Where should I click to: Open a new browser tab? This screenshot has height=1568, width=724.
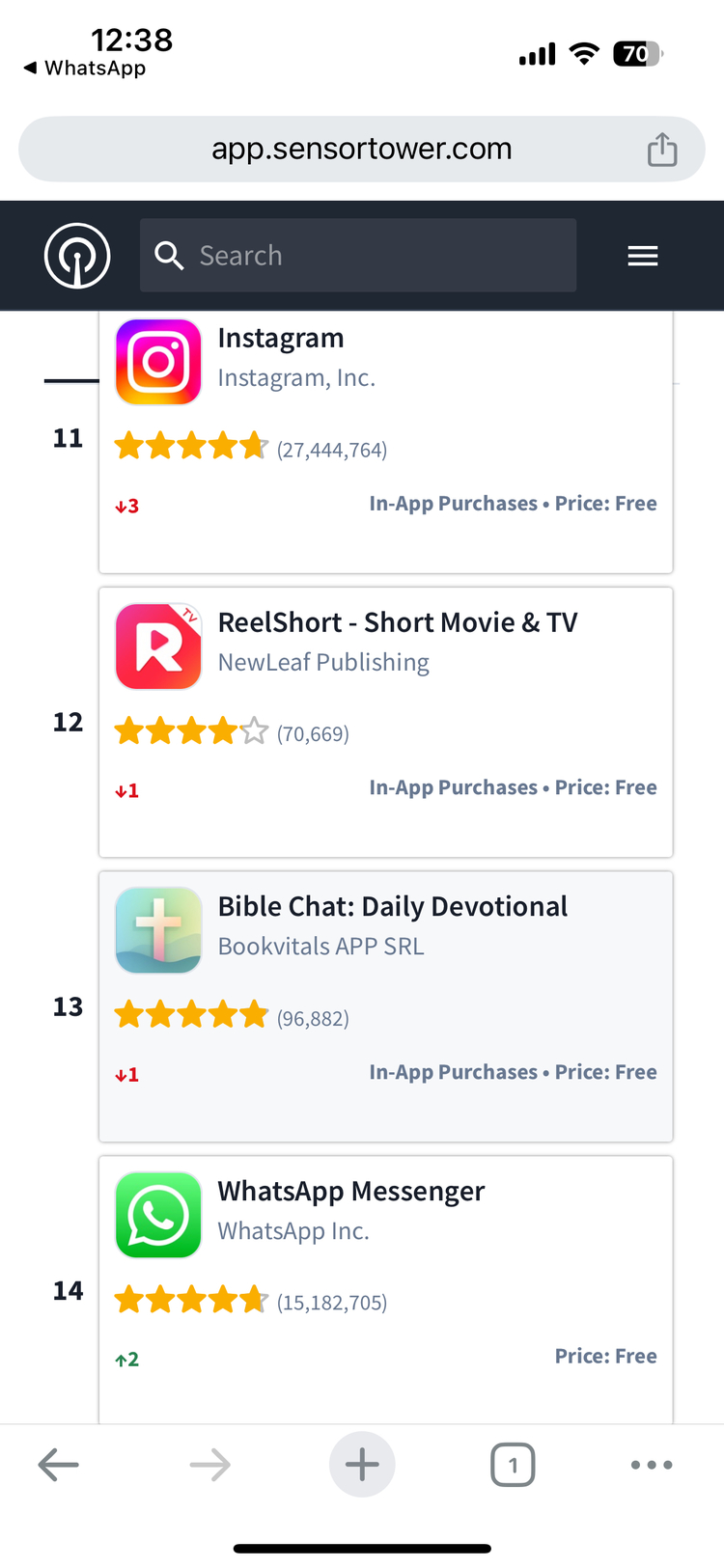[362, 1465]
